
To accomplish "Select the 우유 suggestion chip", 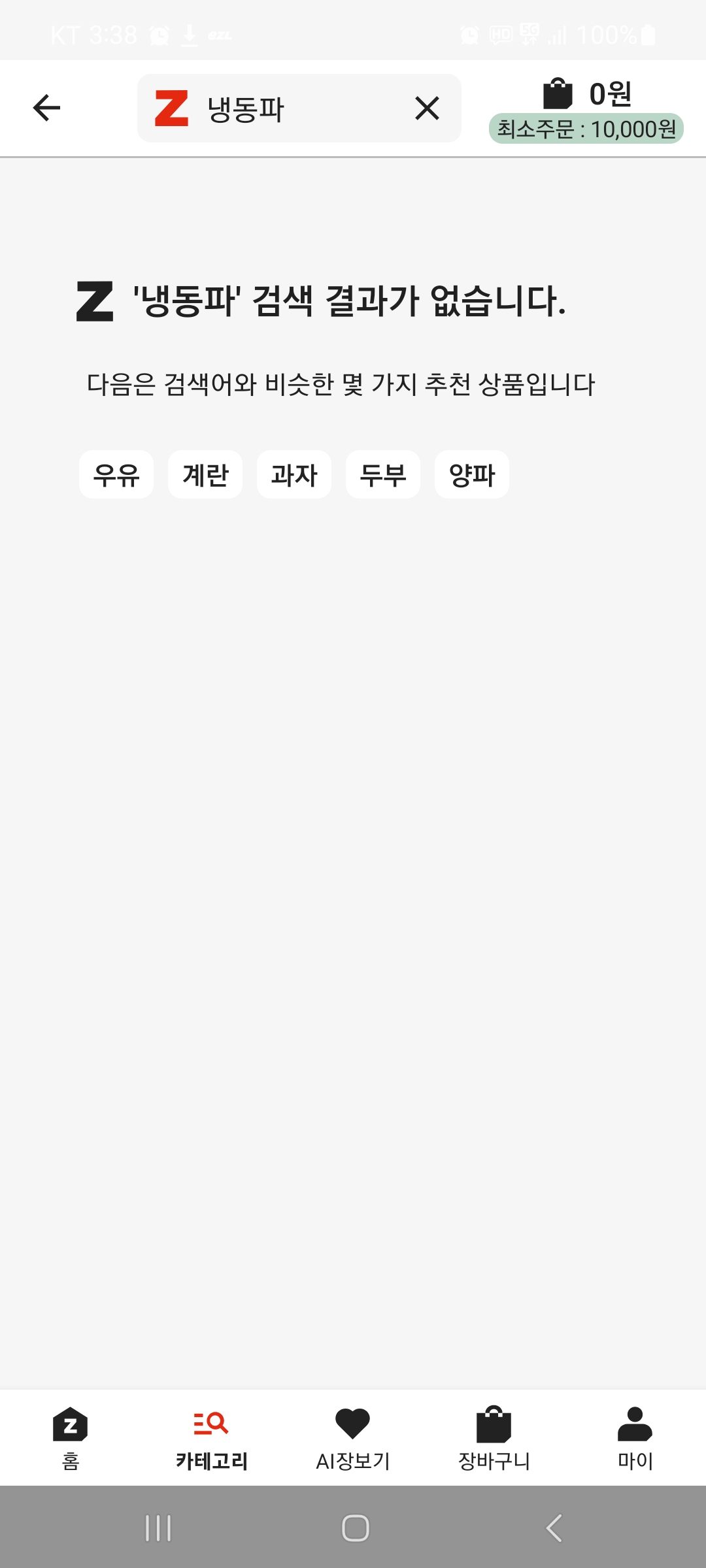I will [116, 474].
